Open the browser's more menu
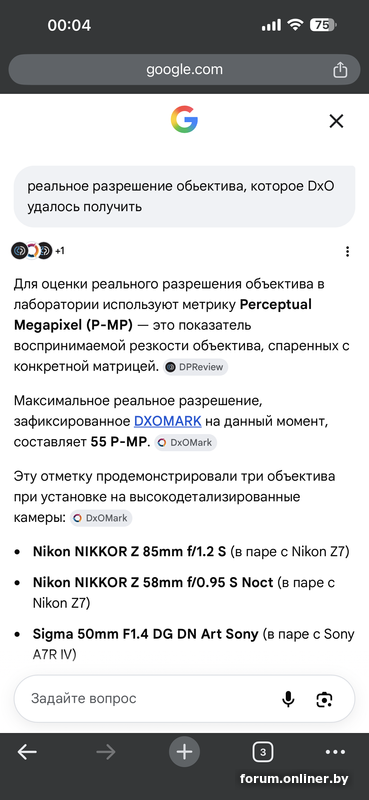Image resolution: width=369 pixels, height=800 pixels. coord(335,752)
